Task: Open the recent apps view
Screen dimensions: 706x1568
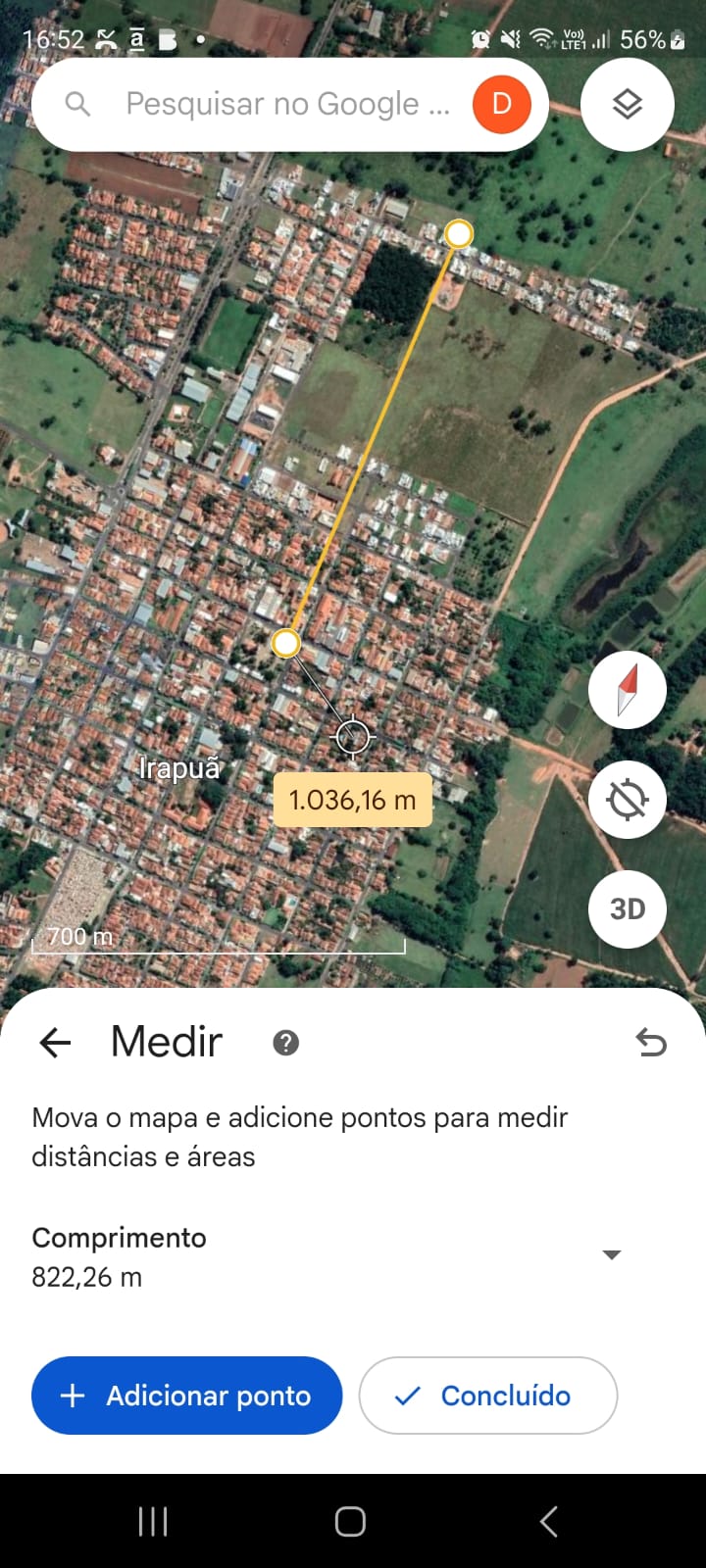Action: tap(153, 1521)
